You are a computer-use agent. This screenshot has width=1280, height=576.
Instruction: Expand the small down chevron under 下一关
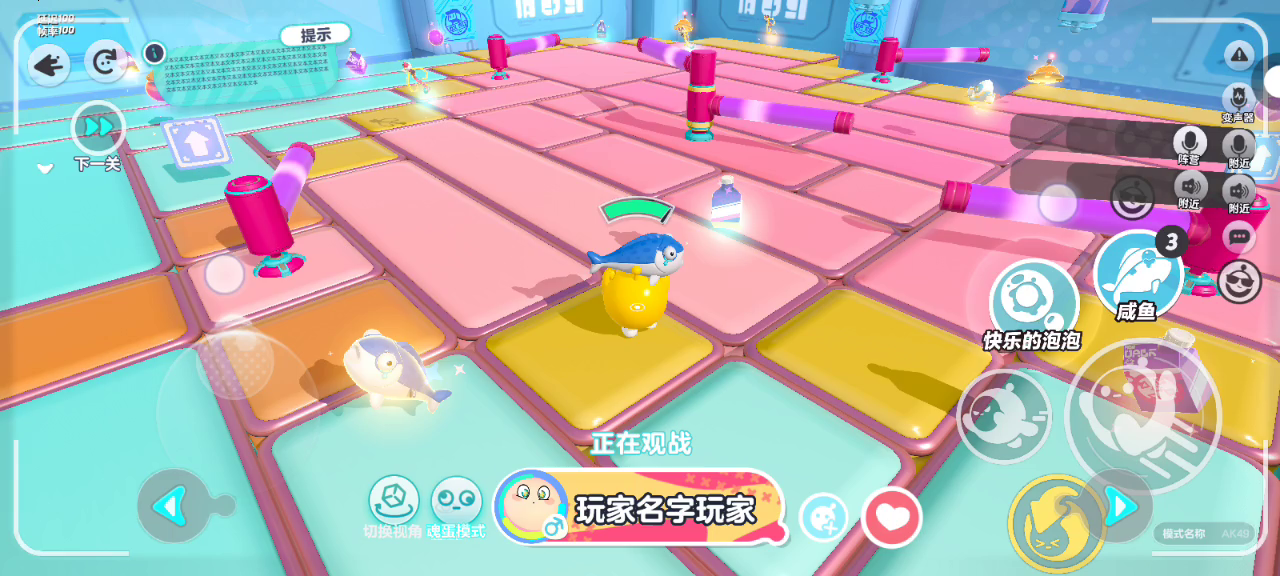[45, 168]
